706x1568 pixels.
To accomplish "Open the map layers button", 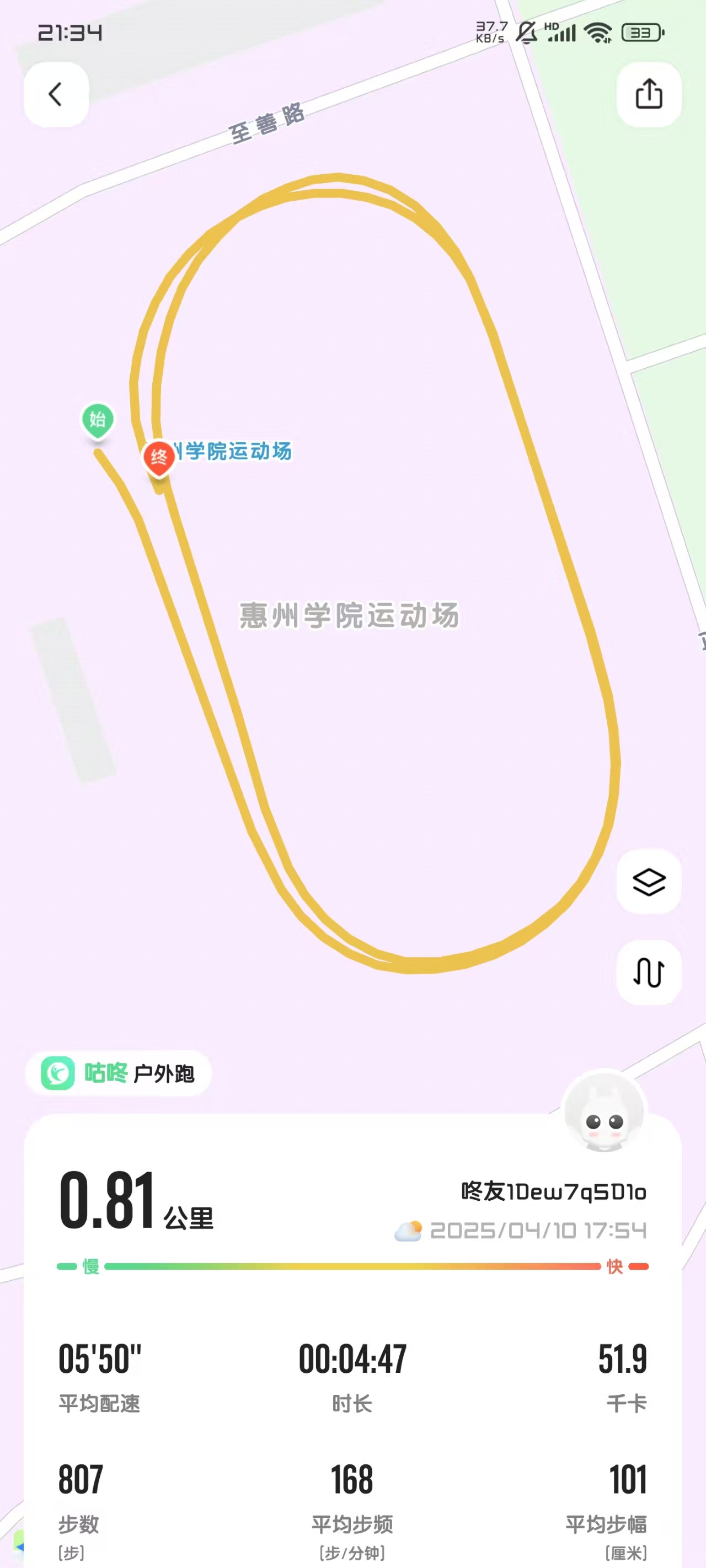I will (x=649, y=882).
